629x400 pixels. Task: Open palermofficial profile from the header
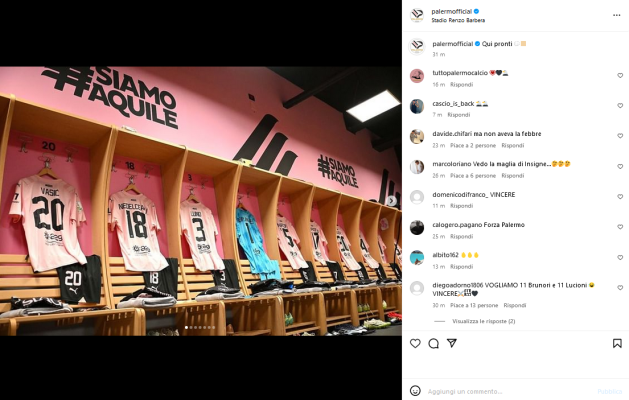453,12
